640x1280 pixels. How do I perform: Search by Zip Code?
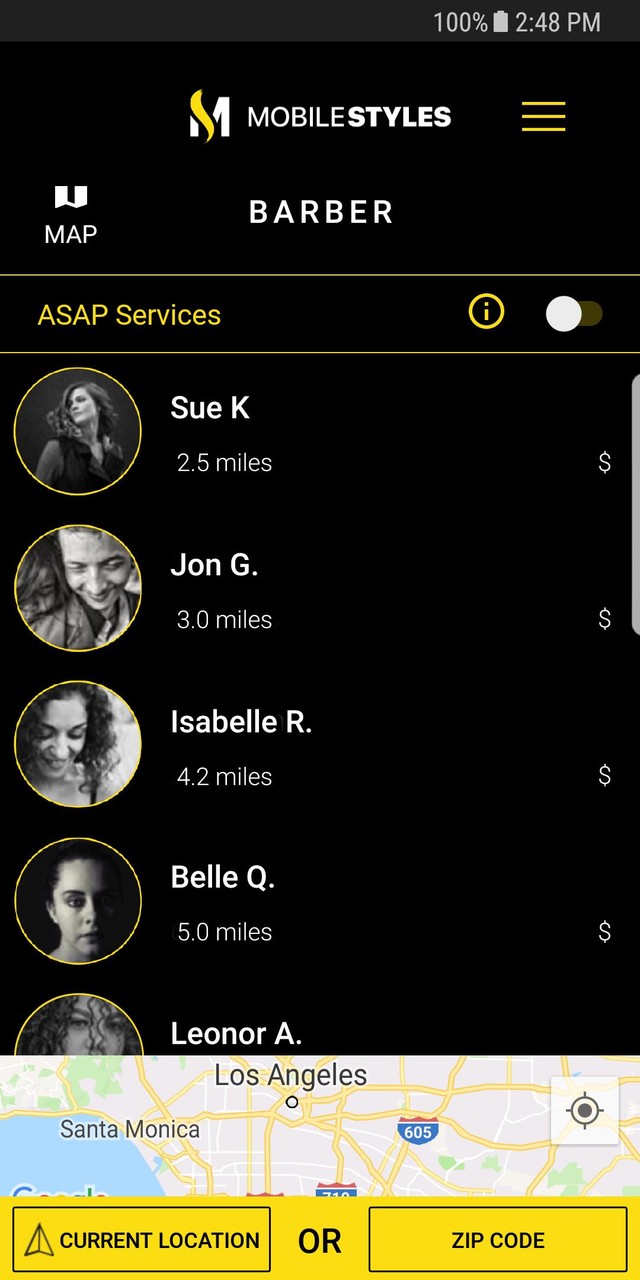pos(498,1240)
